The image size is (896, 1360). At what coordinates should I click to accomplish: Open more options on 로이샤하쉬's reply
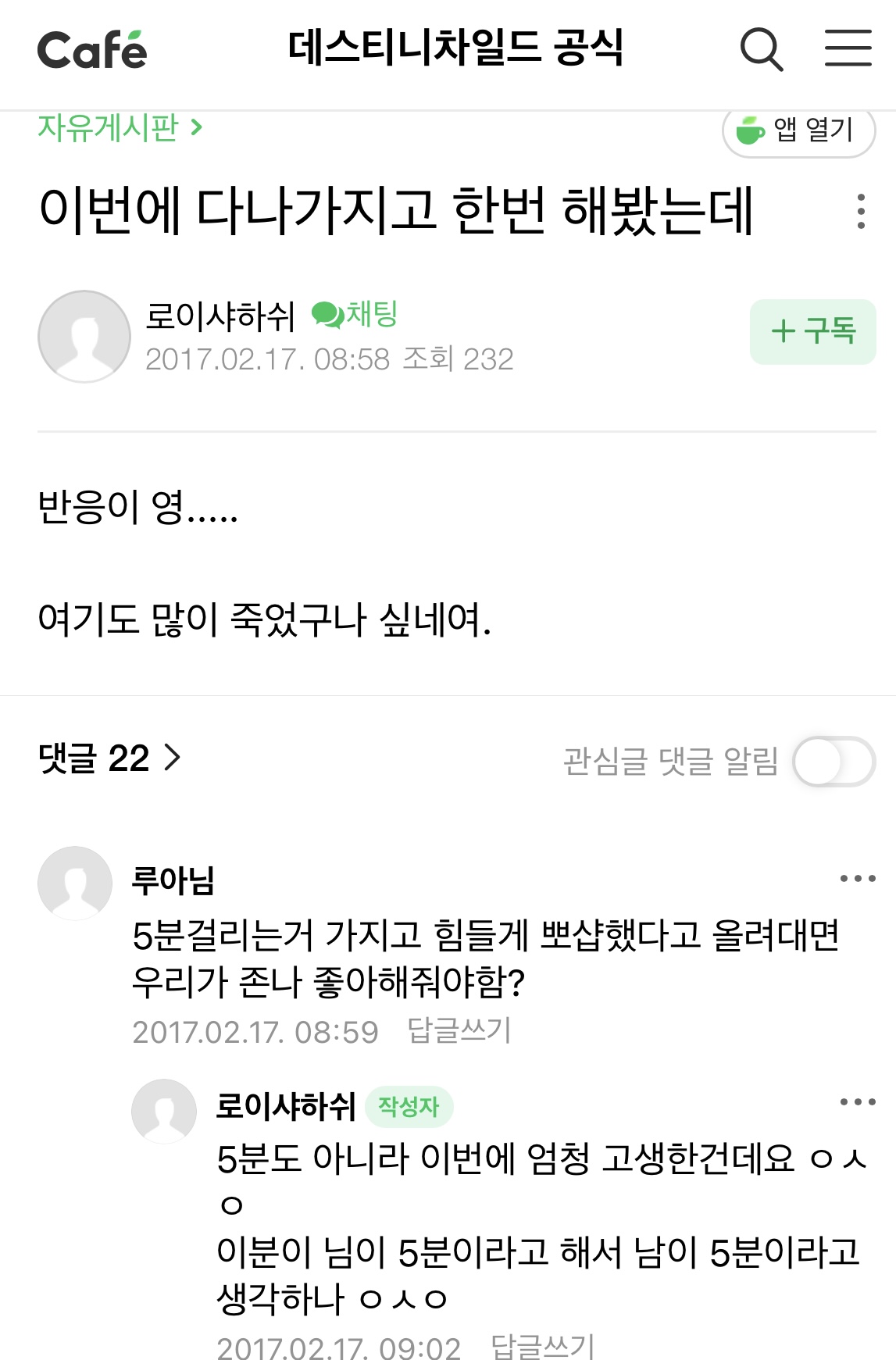click(x=857, y=1102)
